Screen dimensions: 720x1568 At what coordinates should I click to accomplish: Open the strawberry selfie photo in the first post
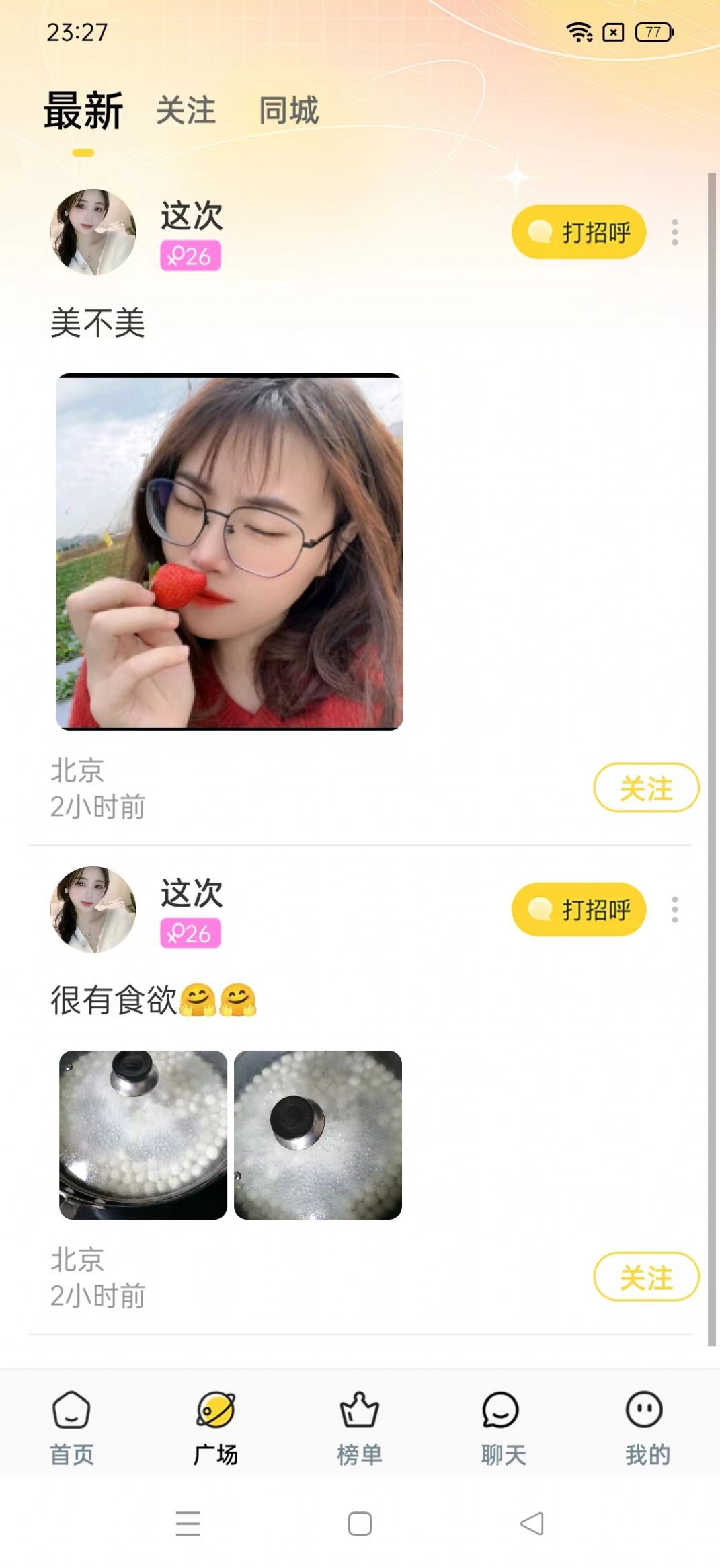(x=229, y=552)
